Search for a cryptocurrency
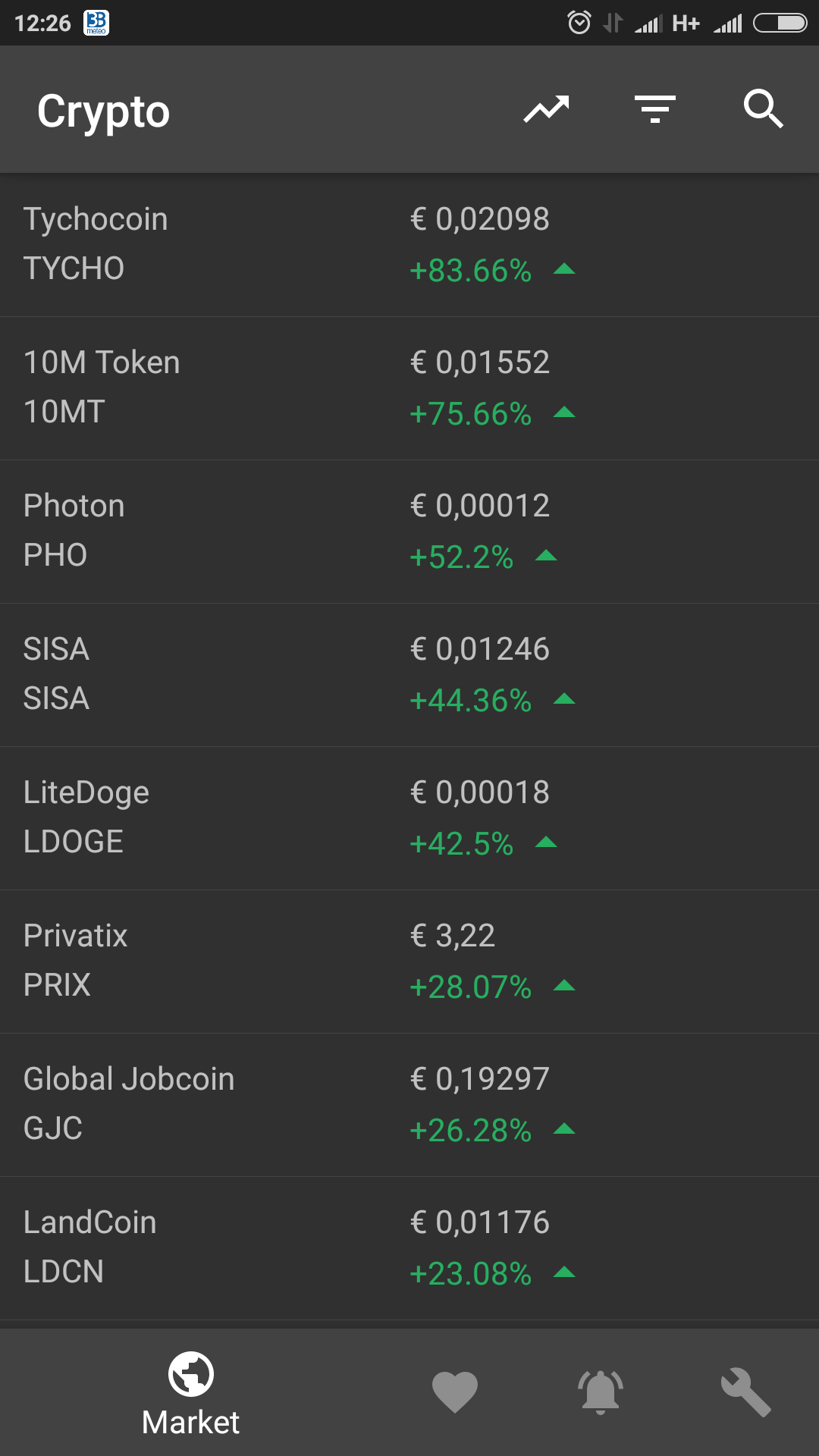This screenshot has width=819, height=1456. (764, 109)
